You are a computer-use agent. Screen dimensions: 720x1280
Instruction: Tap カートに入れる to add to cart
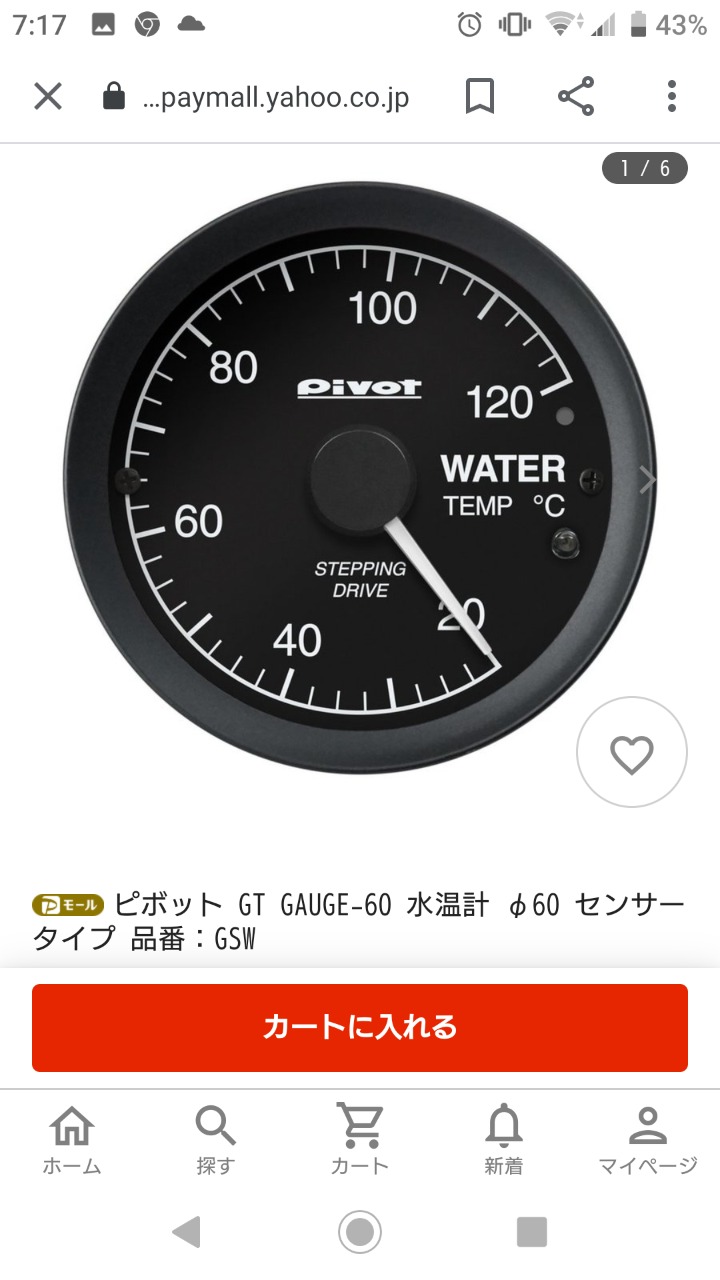tap(360, 1028)
